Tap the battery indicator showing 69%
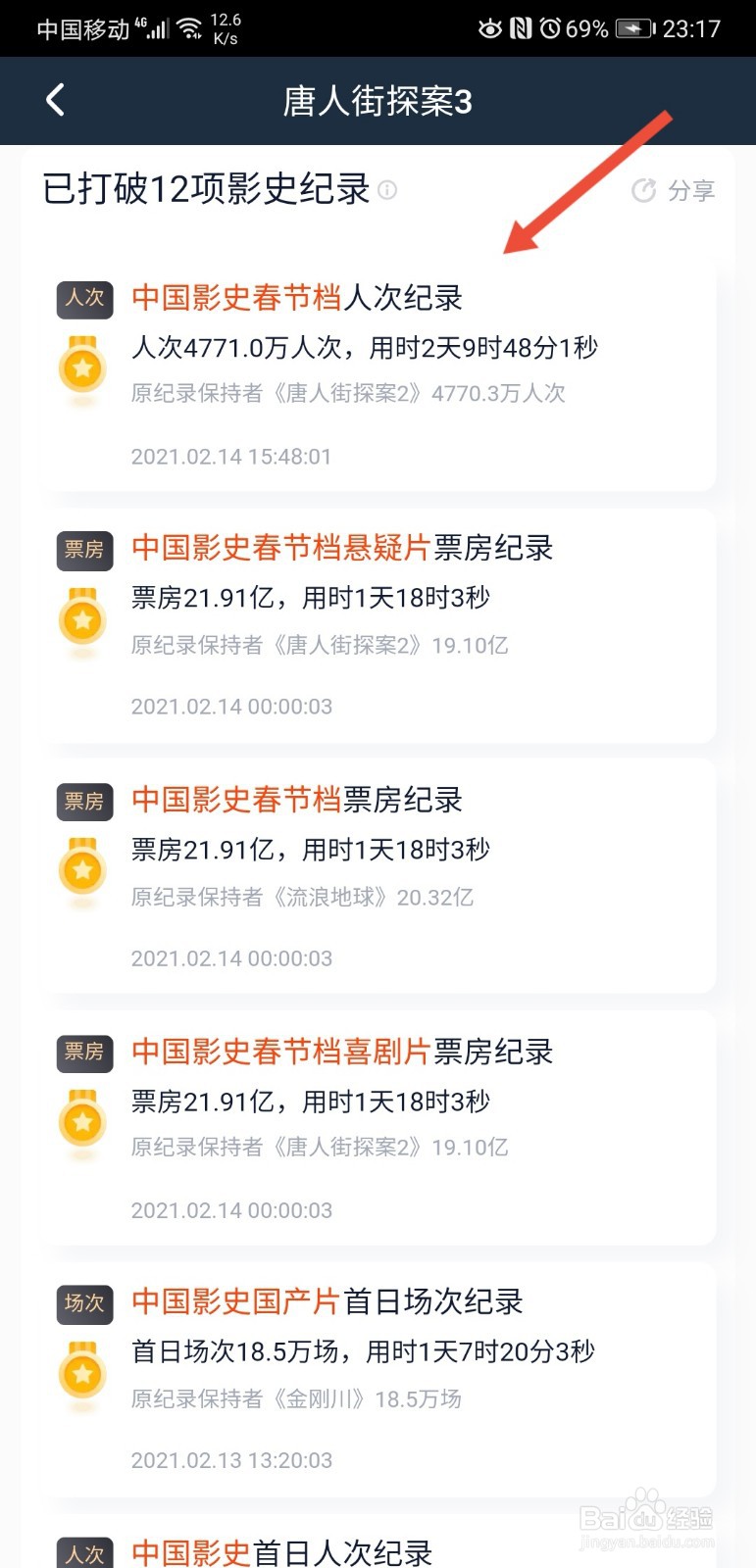Image resolution: width=756 pixels, height=1568 pixels. 633,28
